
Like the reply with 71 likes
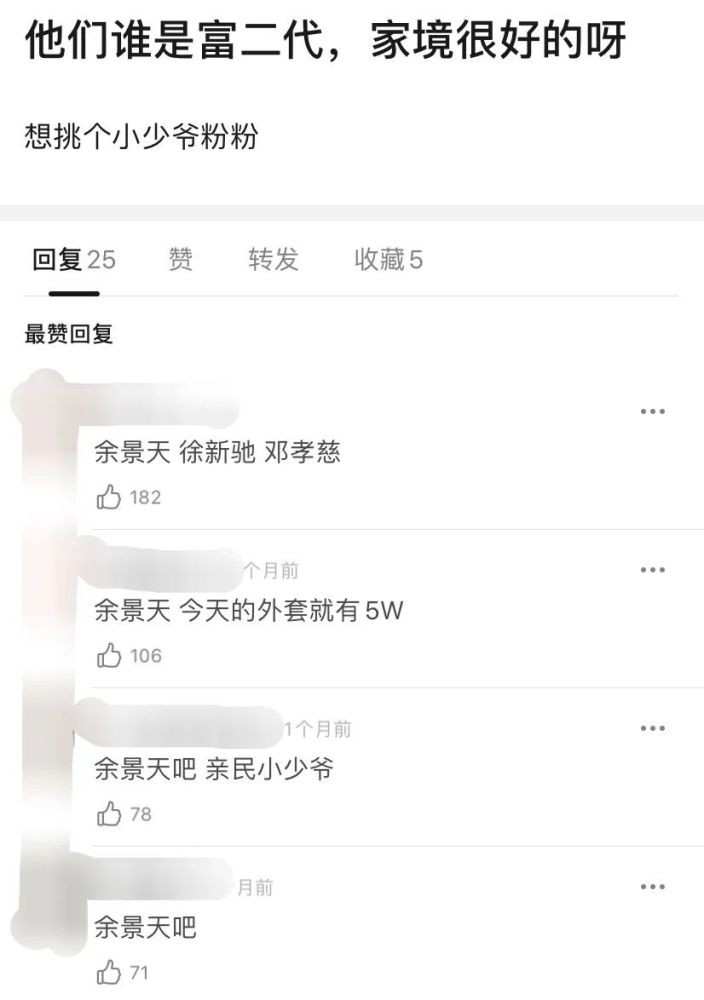pos(109,971)
